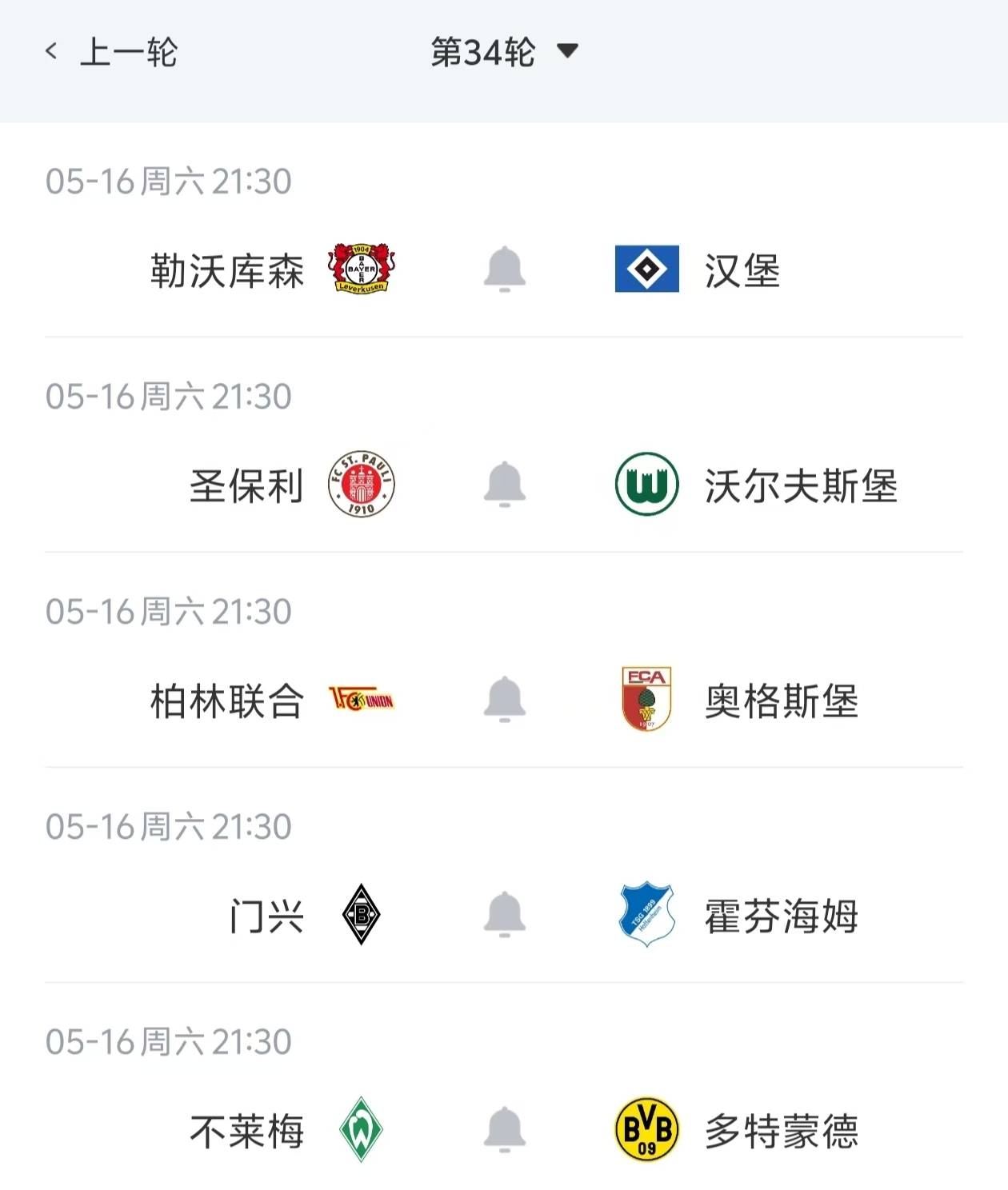Set reminder bell for 不莱梅 vs 多特蒙德
1008x1190 pixels.
tap(505, 1130)
